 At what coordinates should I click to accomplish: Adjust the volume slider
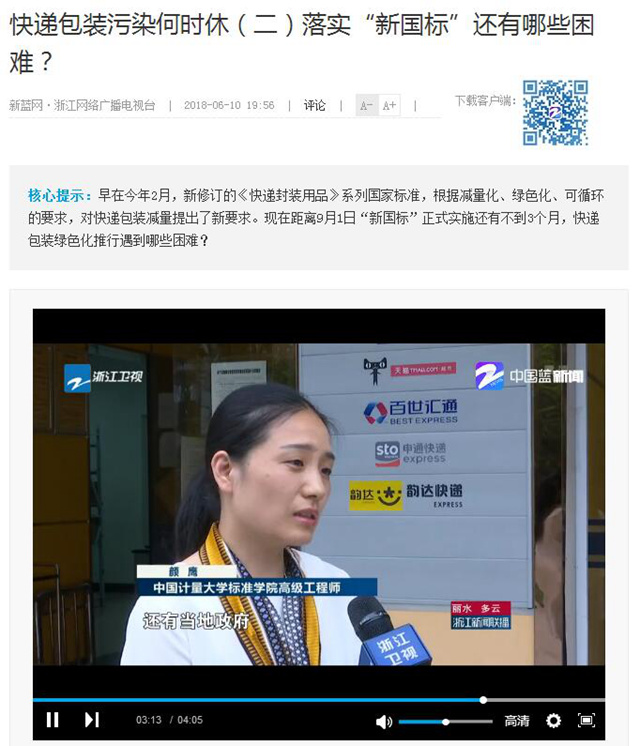446,720
